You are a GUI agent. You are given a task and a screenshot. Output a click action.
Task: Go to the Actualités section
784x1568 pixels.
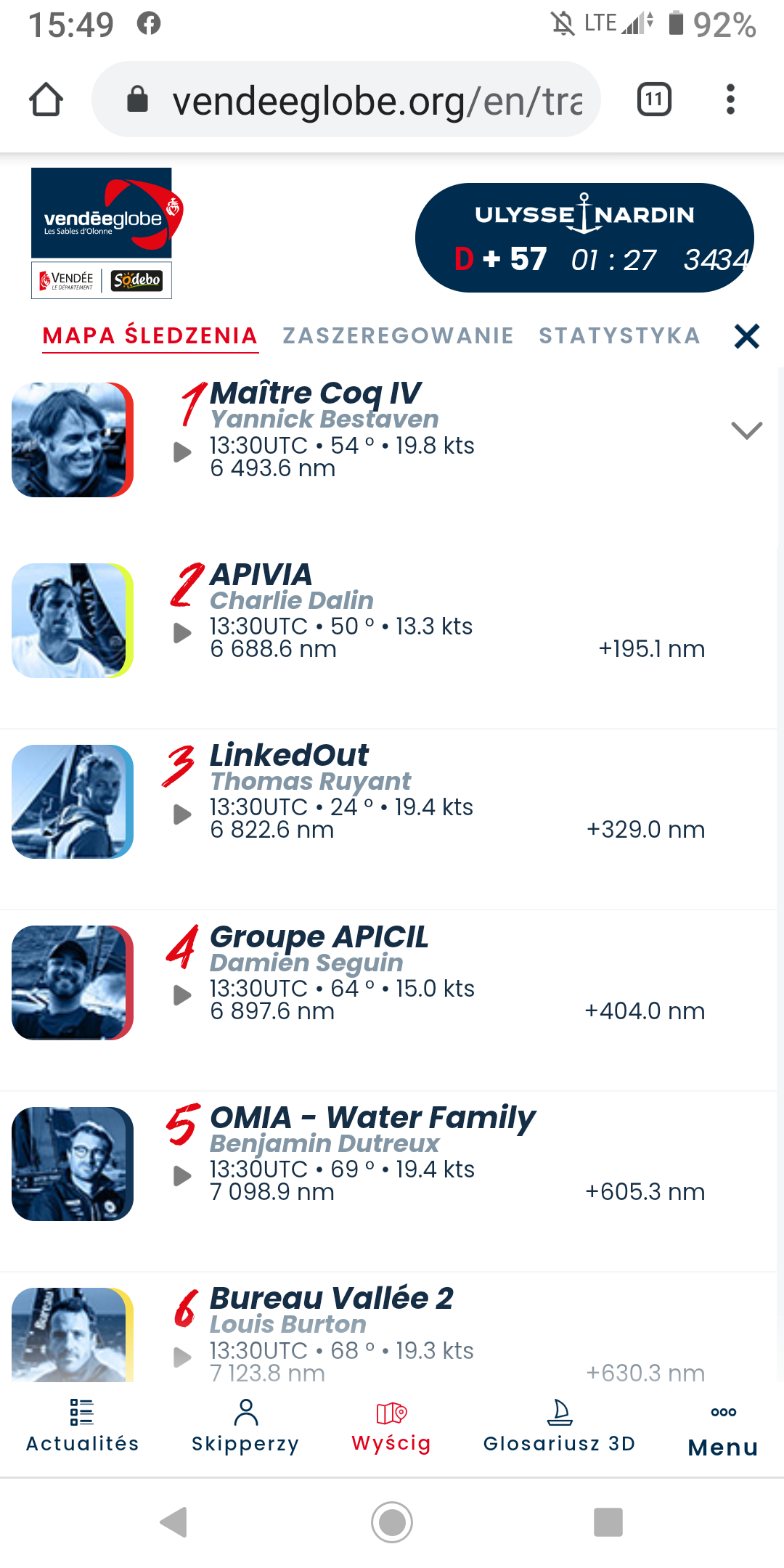tap(82, 1426)
